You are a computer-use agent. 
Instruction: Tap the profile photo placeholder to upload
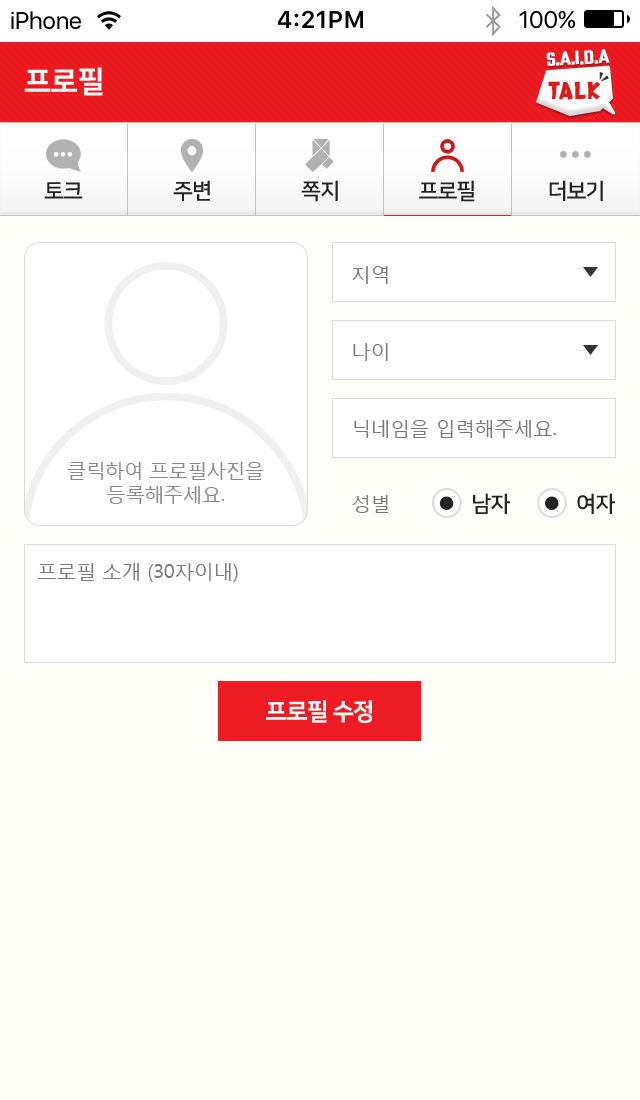(x=166, y=384)
